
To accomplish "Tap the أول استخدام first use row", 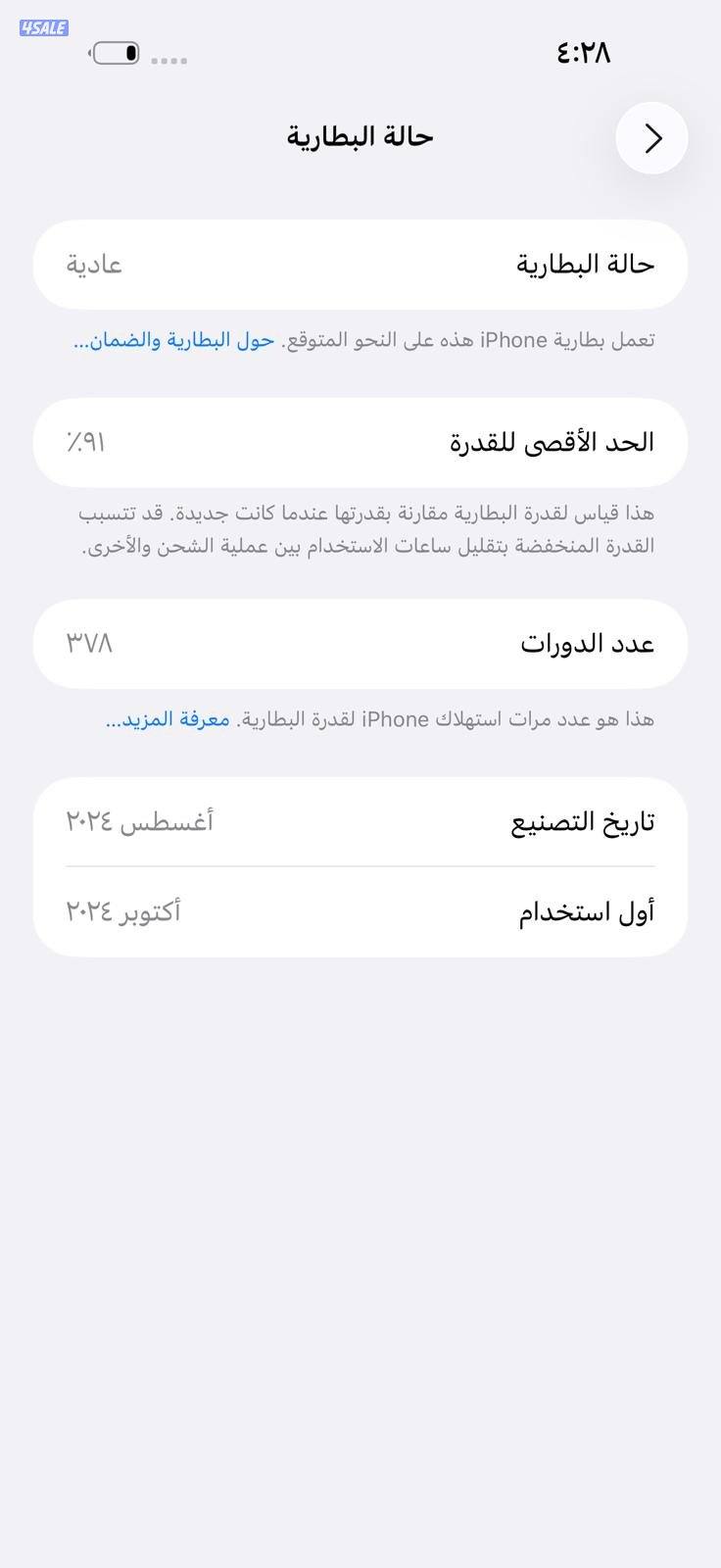I will (x=360, y=912).
